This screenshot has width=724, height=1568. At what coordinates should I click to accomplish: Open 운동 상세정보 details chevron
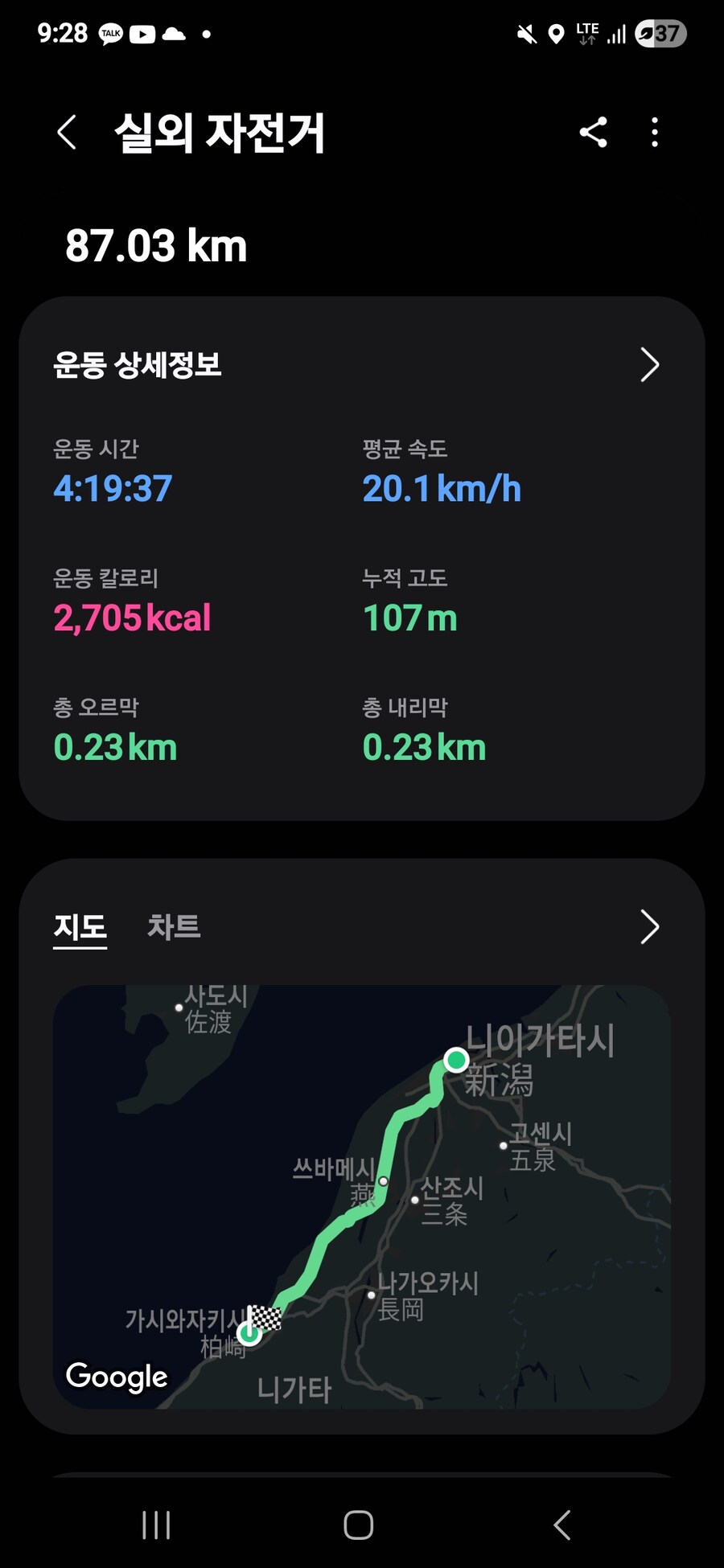(x=649, y=365)
